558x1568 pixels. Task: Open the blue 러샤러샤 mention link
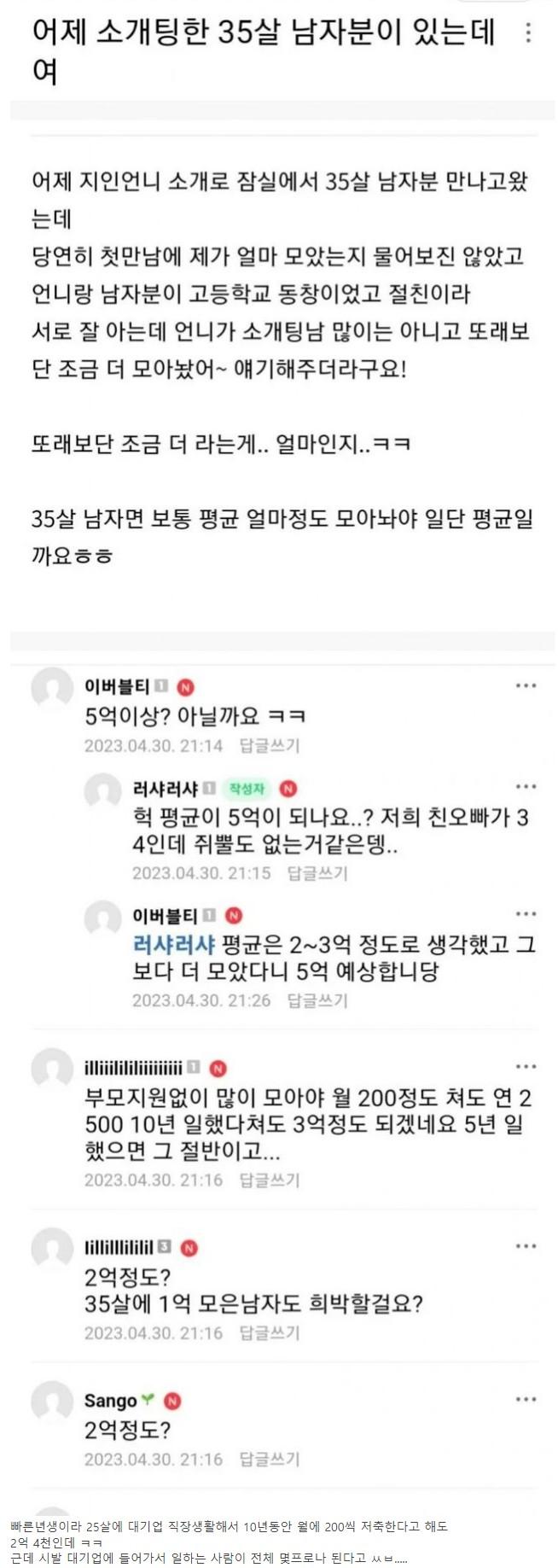click(x=173, y=944)
